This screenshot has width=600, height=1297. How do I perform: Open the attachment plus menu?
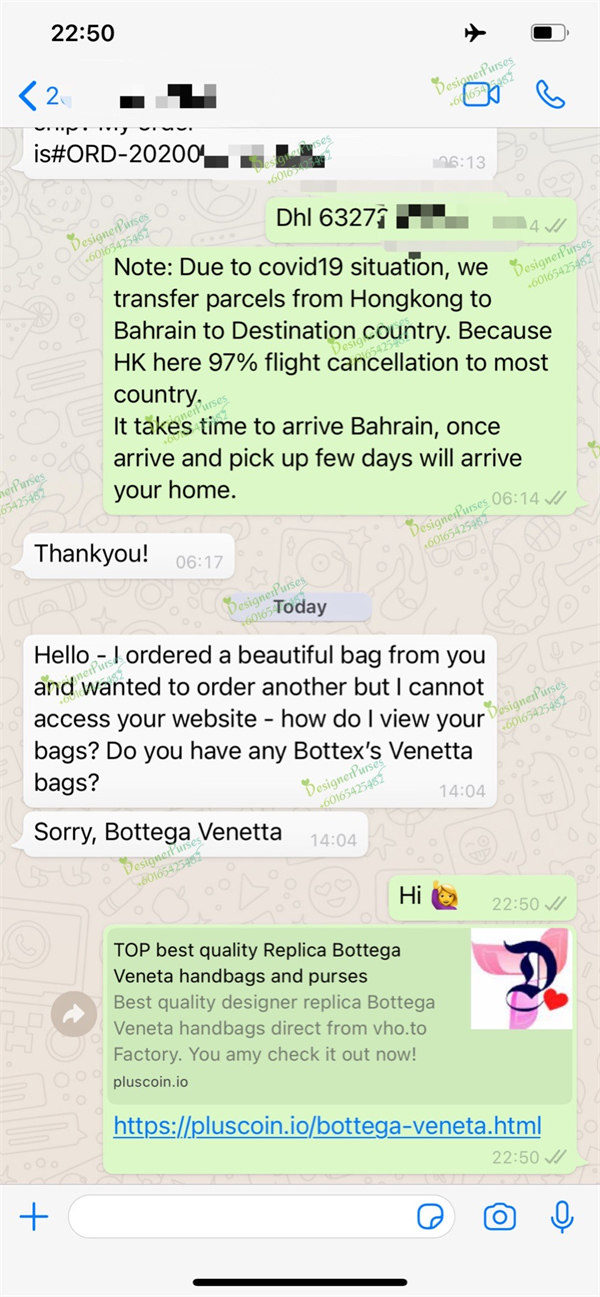point(34,1216)
